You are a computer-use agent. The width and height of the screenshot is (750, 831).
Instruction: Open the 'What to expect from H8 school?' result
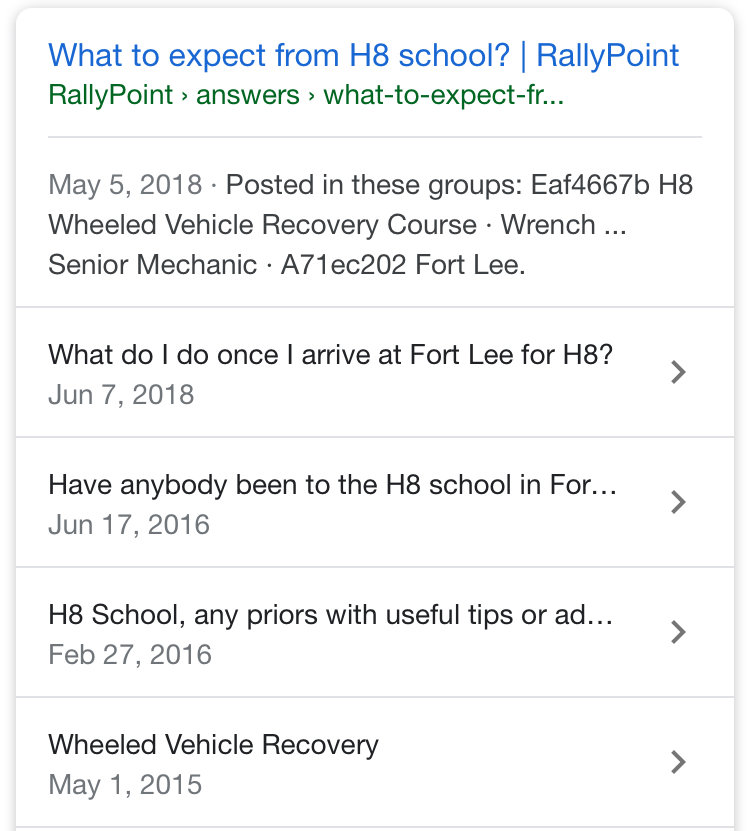tap(363, 55)
